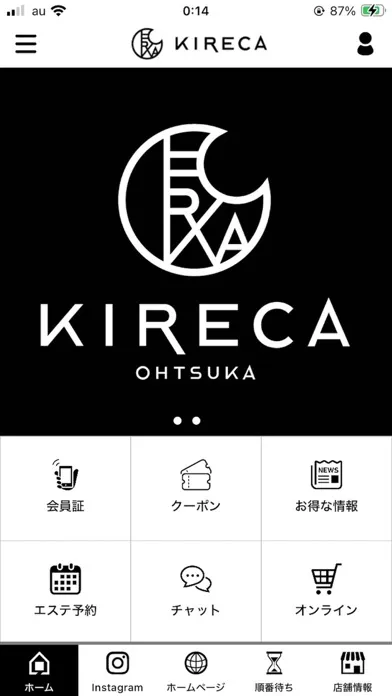Book via エステ予約 calendar
Screen dimensions: 392x696
coord(65,591)
